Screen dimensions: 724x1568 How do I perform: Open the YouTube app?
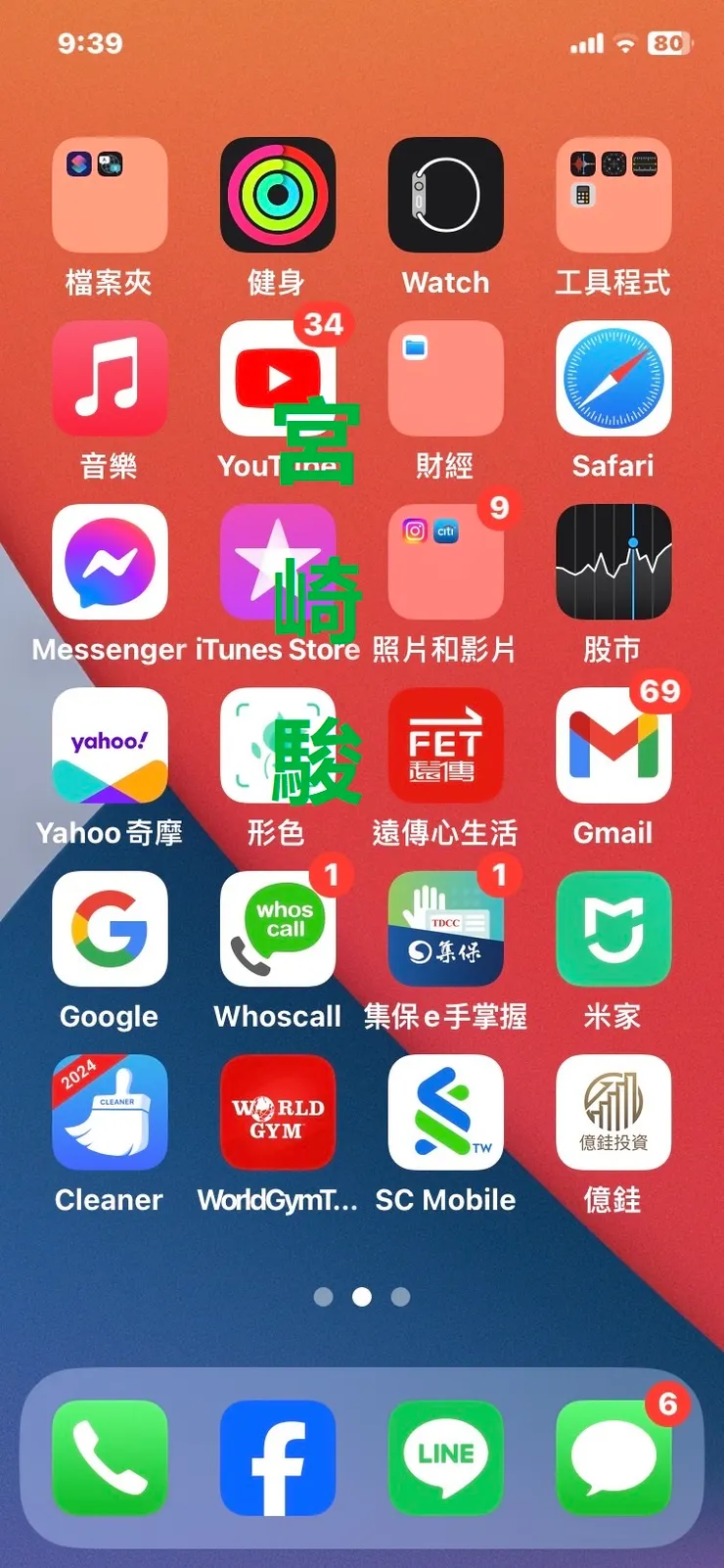point(278,379)
